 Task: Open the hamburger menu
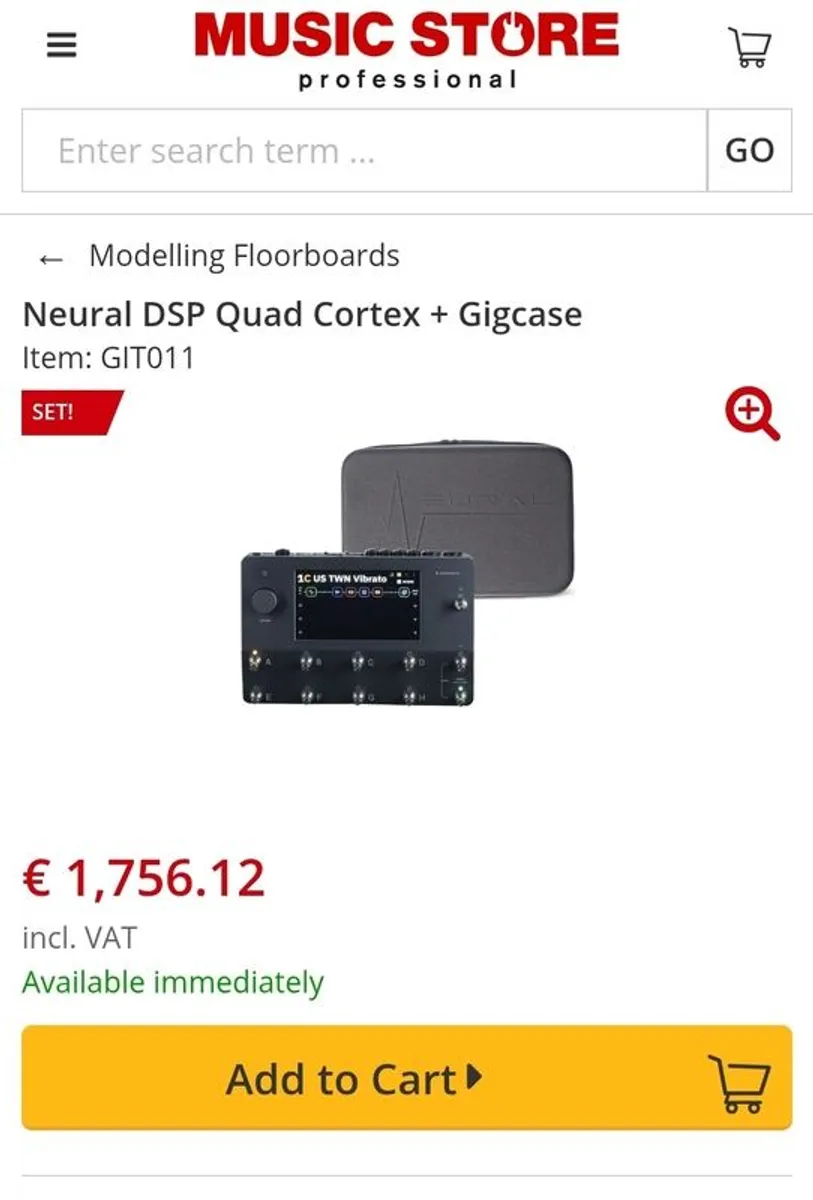click(x=61, y=45)
